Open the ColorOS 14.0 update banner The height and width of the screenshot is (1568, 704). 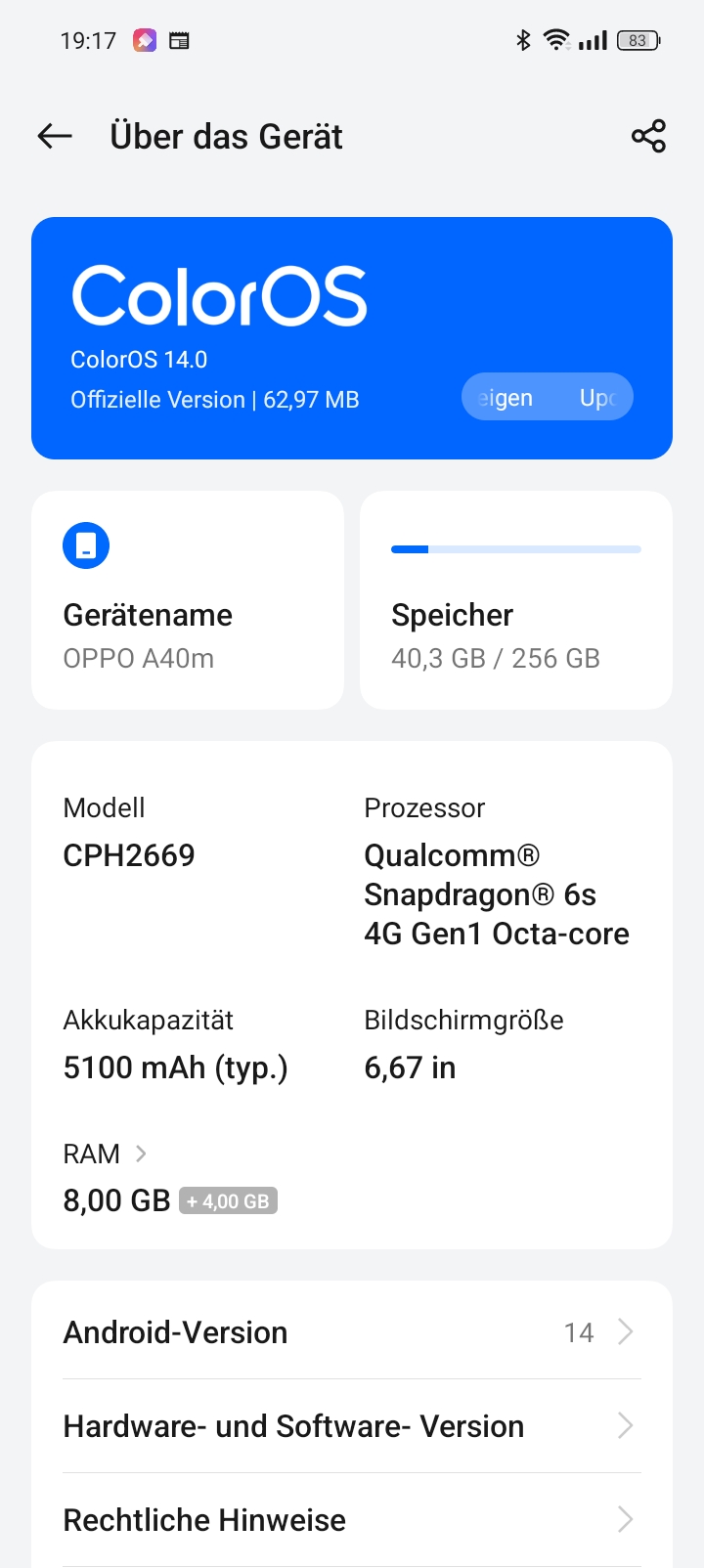(x=352, y=338)
